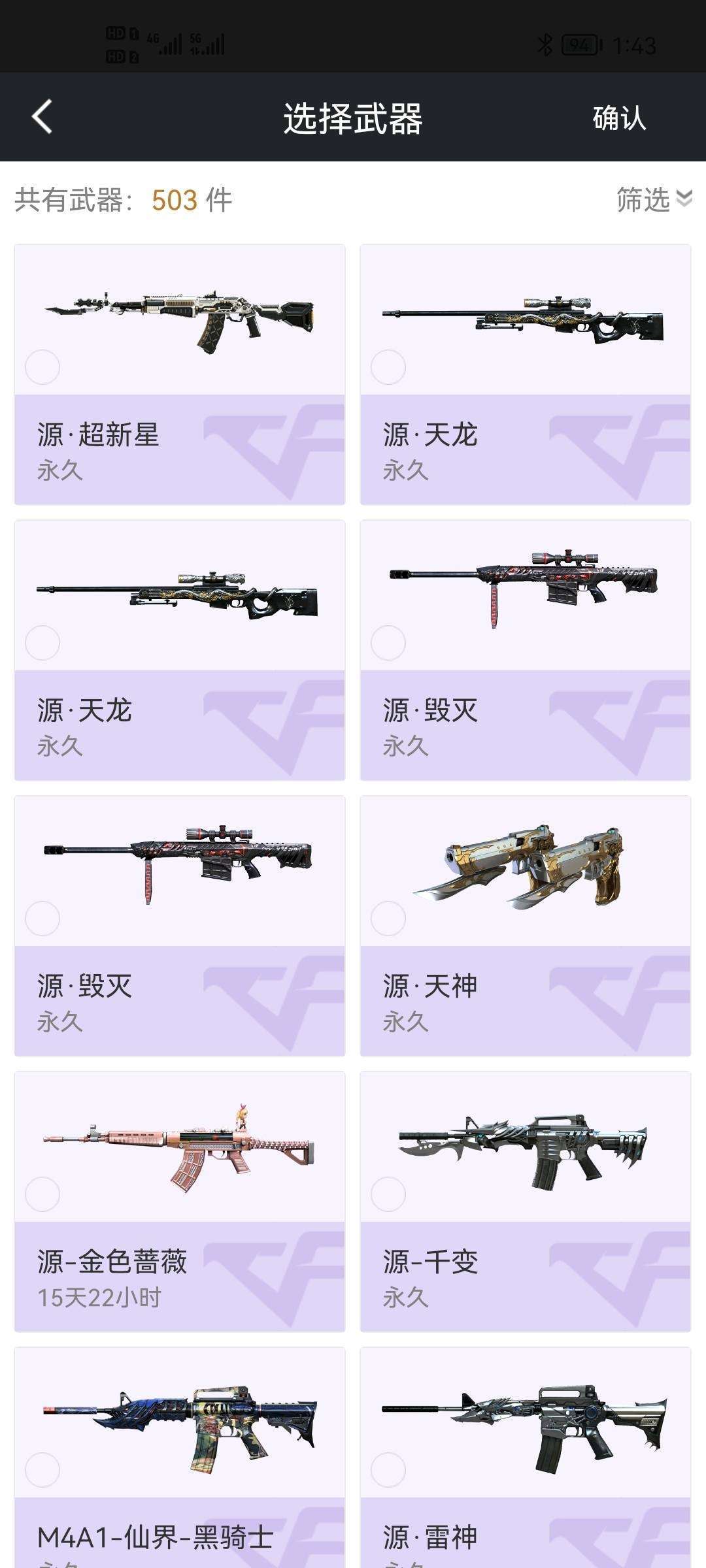Select the M4A1-仙界-黑骑士 checkbox
The image size is (706, 1568).
(42, 1470)
